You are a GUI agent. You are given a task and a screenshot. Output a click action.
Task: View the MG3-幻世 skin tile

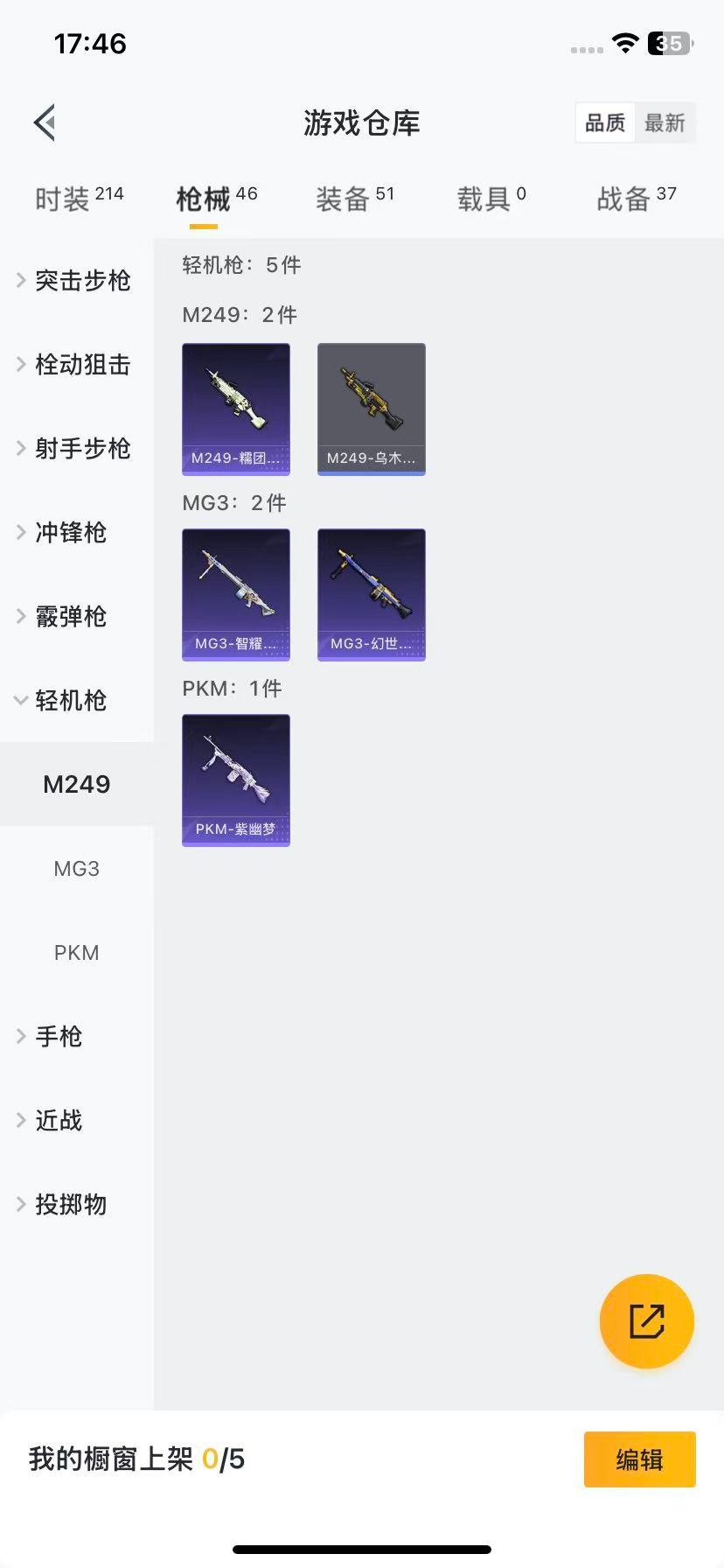coord(372,594)
